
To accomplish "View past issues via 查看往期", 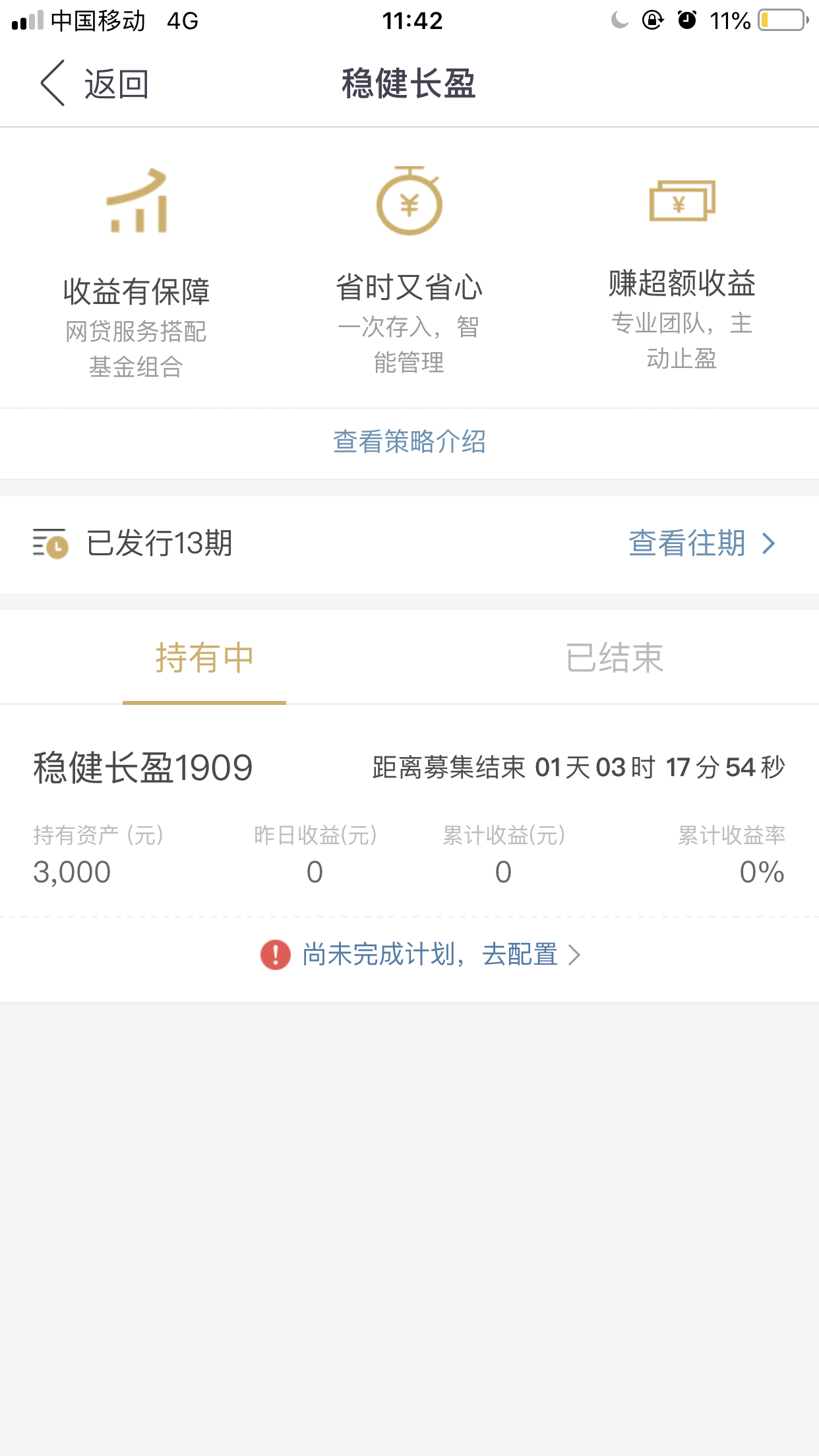I will click(702, 543).
